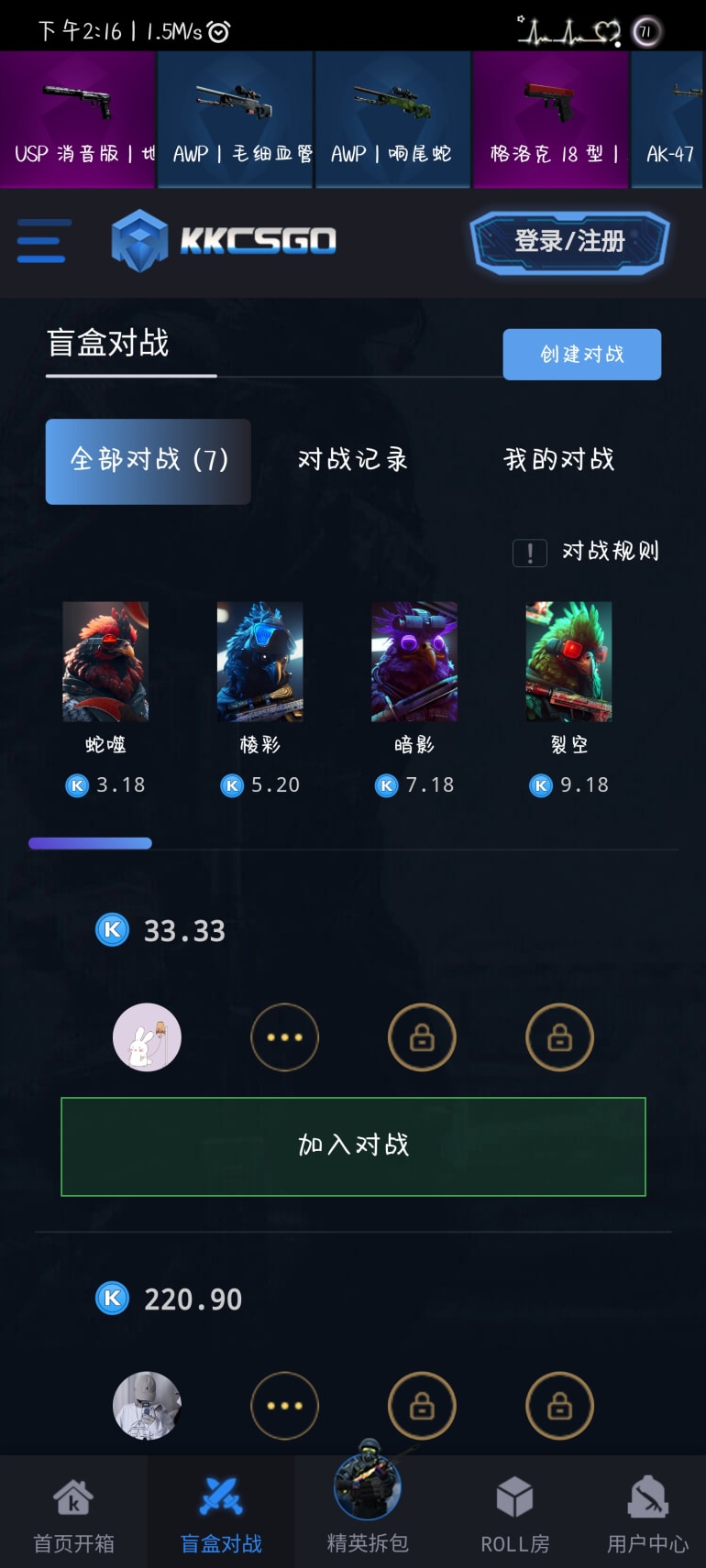Switch to the 我的对战 tab
The width and height of the screenshot is (706, 1568).
point(558,460)
